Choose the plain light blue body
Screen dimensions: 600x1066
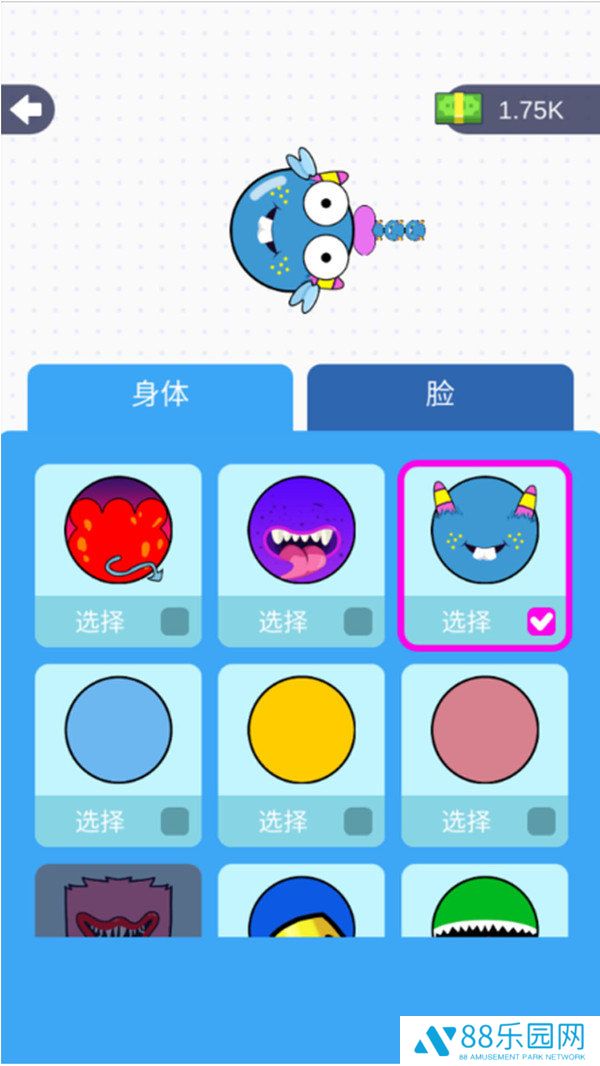click(x=118, y=755)
